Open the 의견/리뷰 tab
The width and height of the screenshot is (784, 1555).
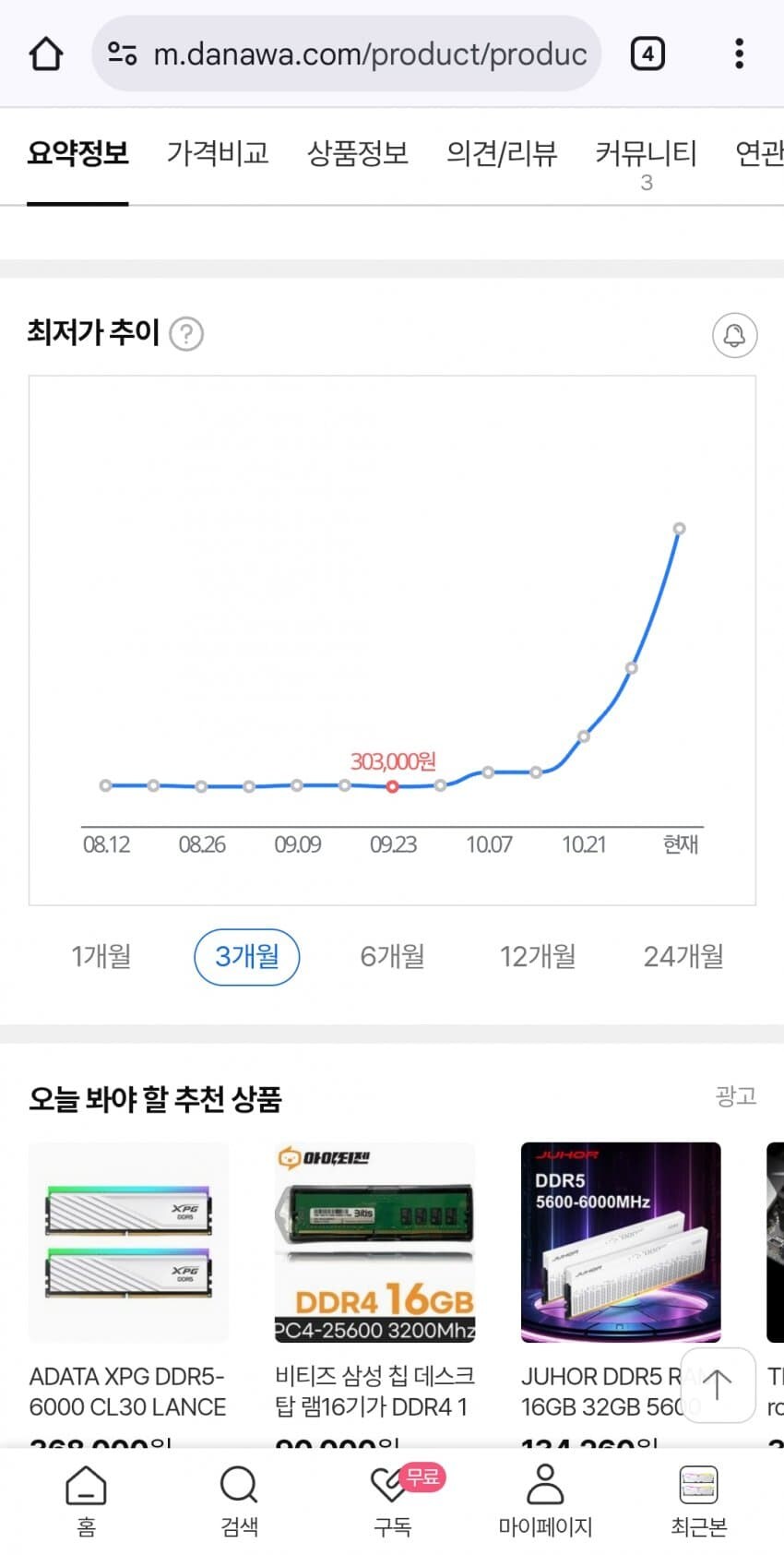[x=502, y=154]
